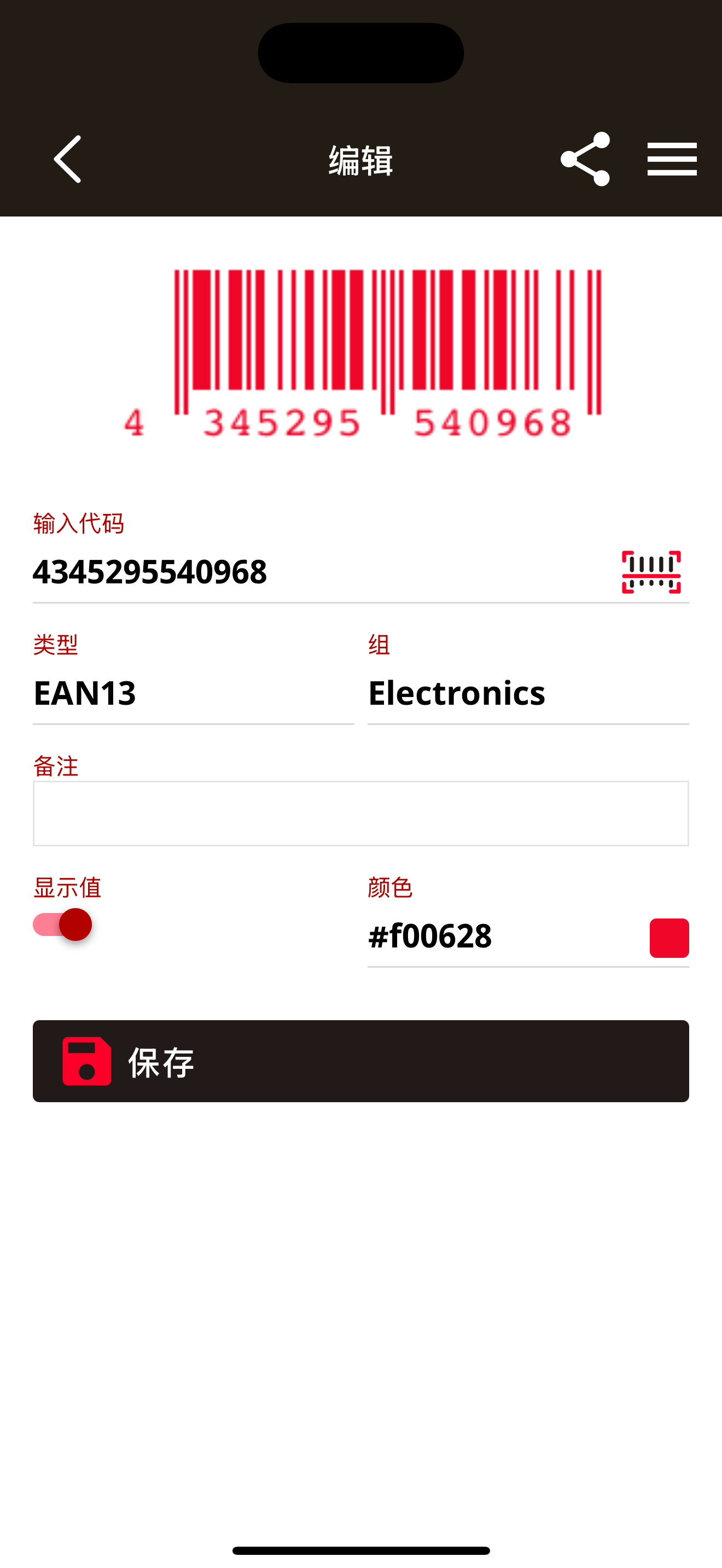722x1568 pixels.
Task: Turn off the 显示值 switch
Action: coord(63,925)
